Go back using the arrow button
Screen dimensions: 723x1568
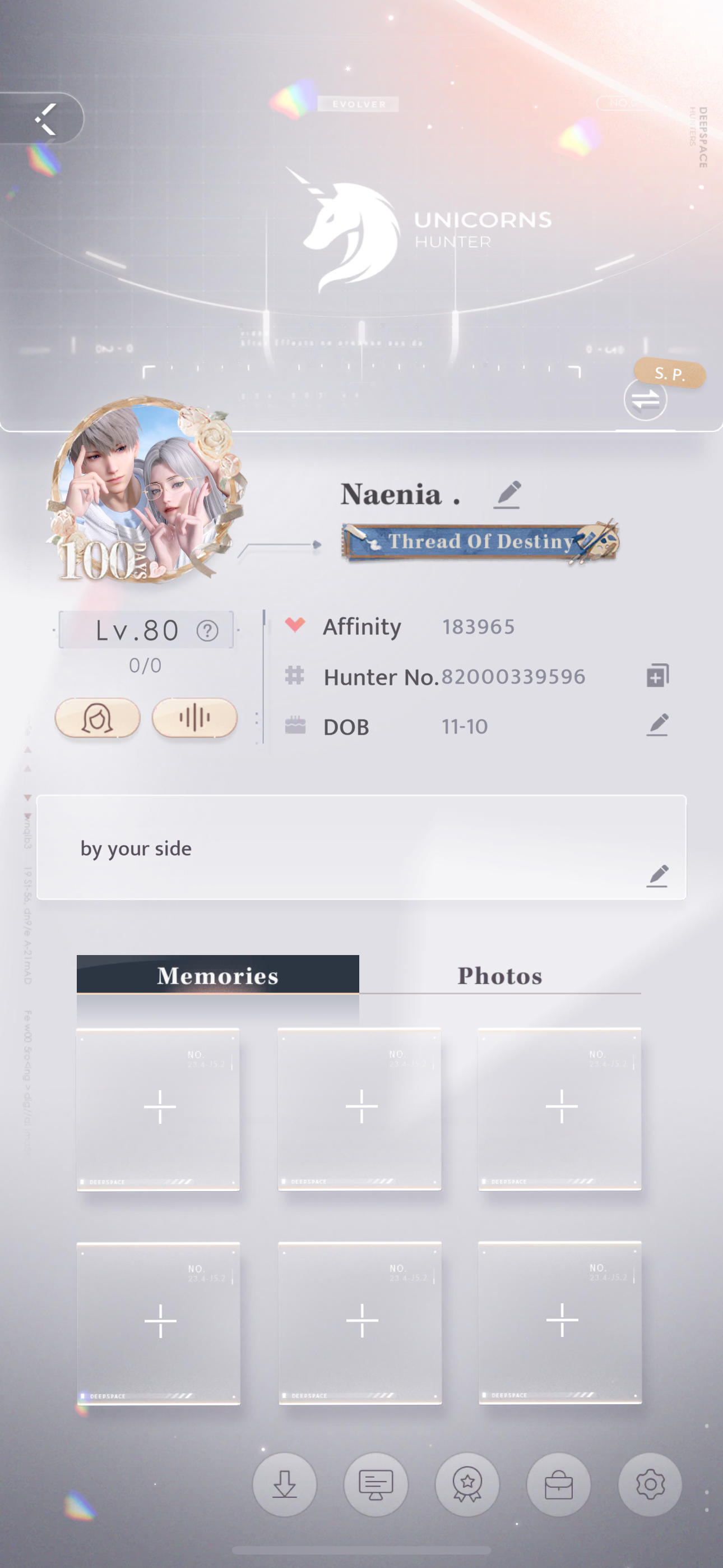[44, 119]
